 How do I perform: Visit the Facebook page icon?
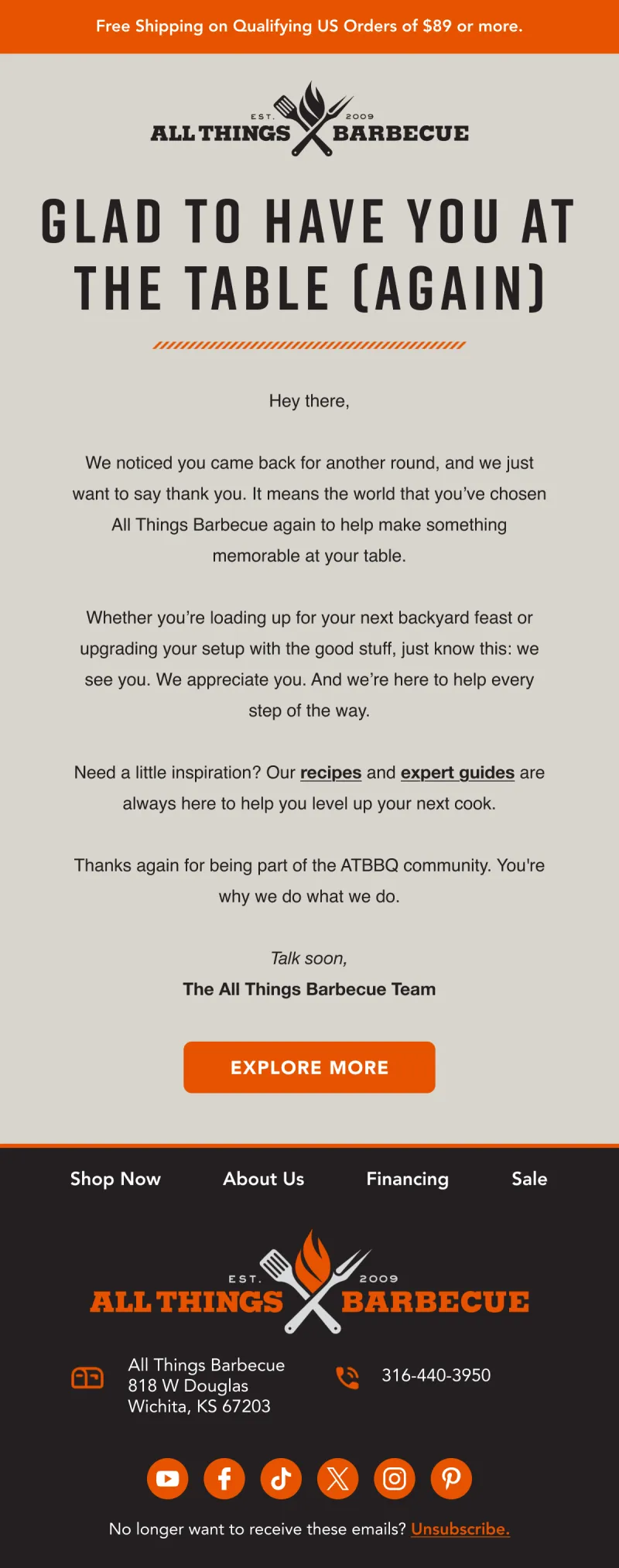click(x=224, y=1479)
